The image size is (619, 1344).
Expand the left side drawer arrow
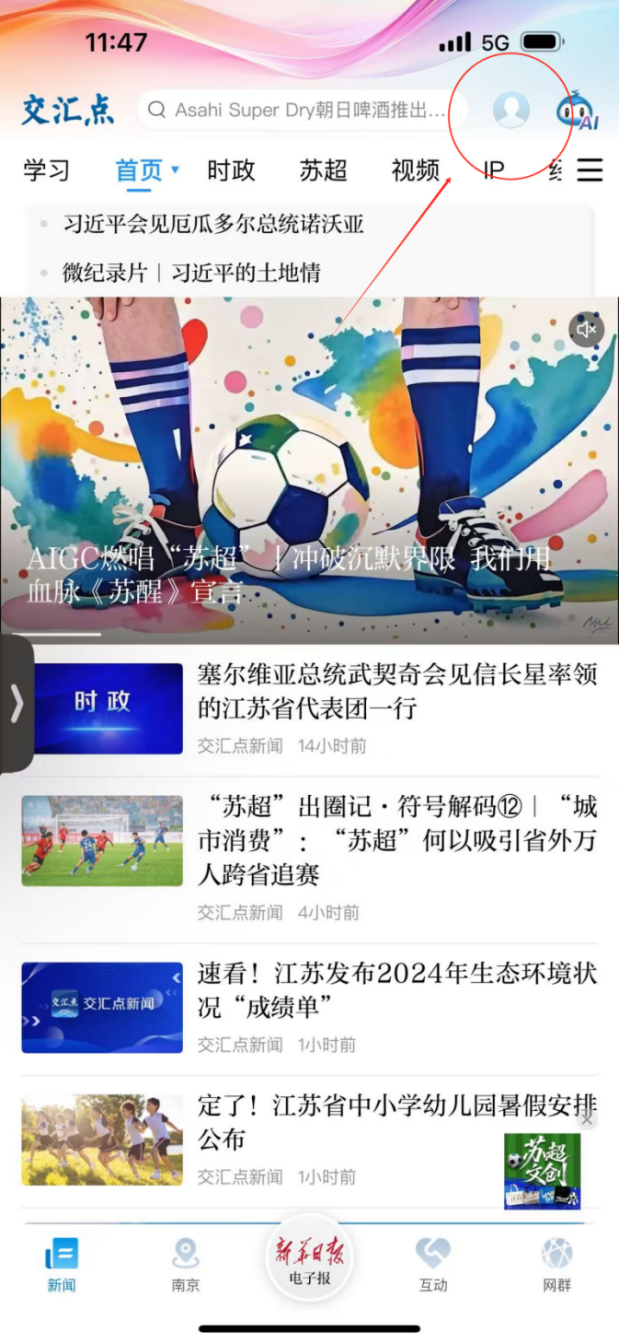16,704
